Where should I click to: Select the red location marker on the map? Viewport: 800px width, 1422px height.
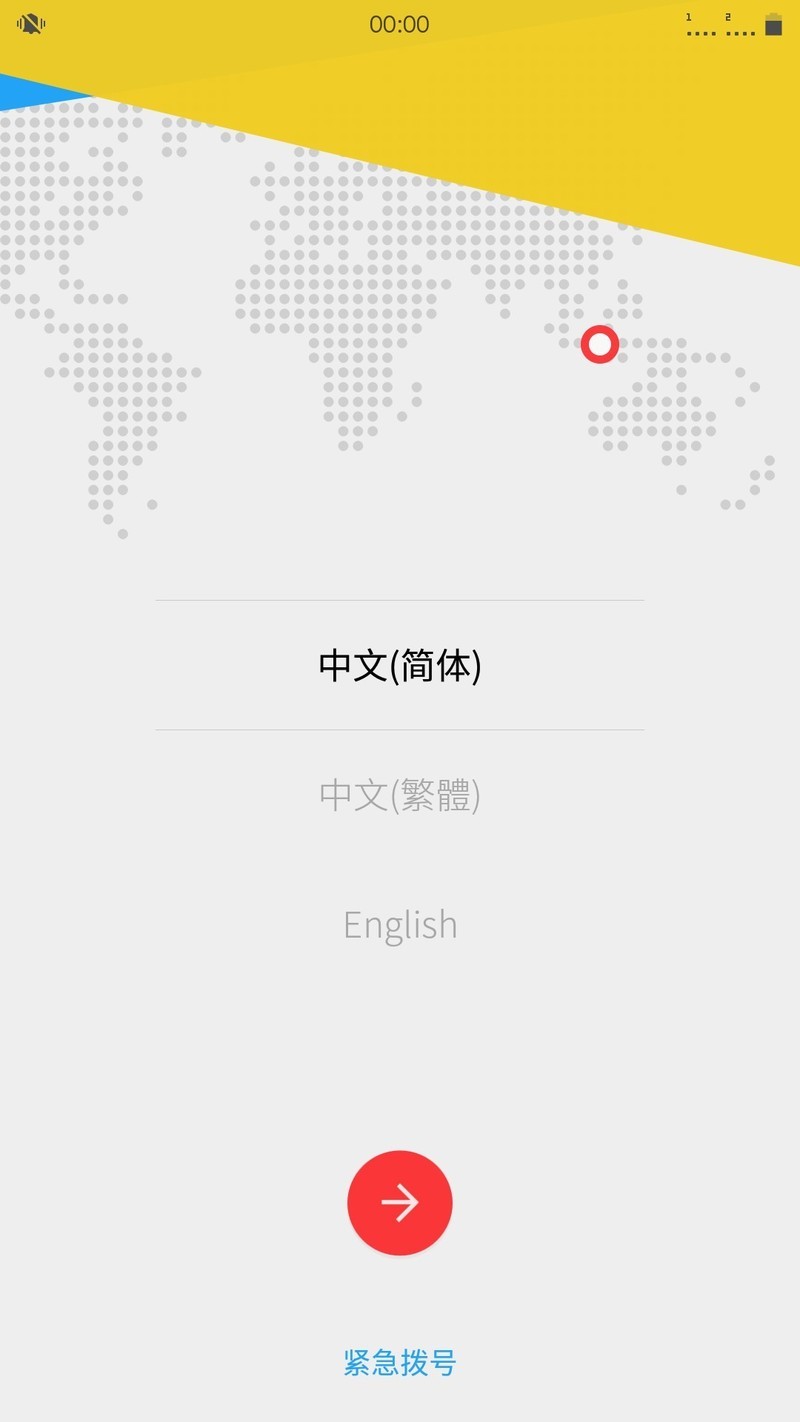pos(599,345)
